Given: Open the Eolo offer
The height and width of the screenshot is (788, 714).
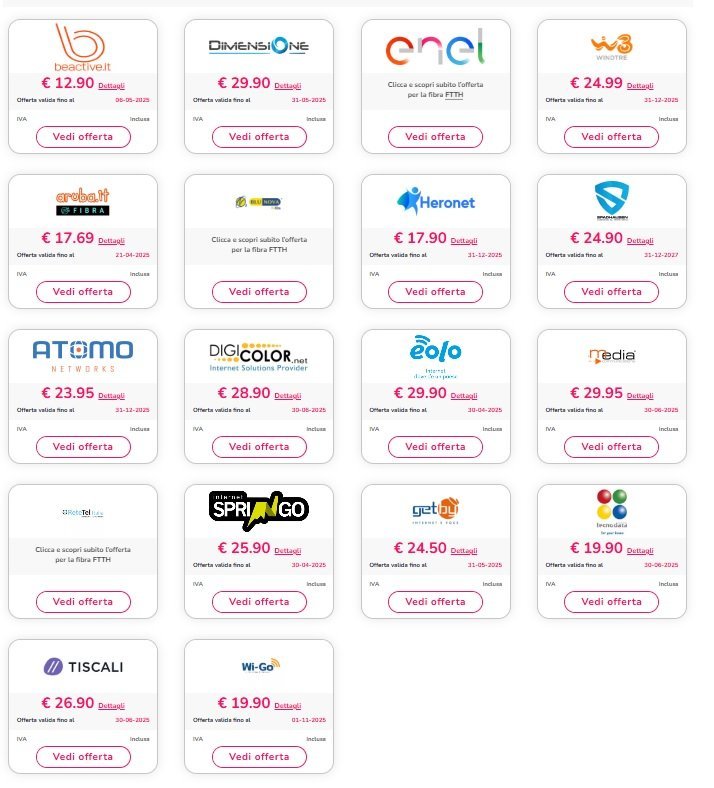Looking at the screenshot, I should 435,447.
